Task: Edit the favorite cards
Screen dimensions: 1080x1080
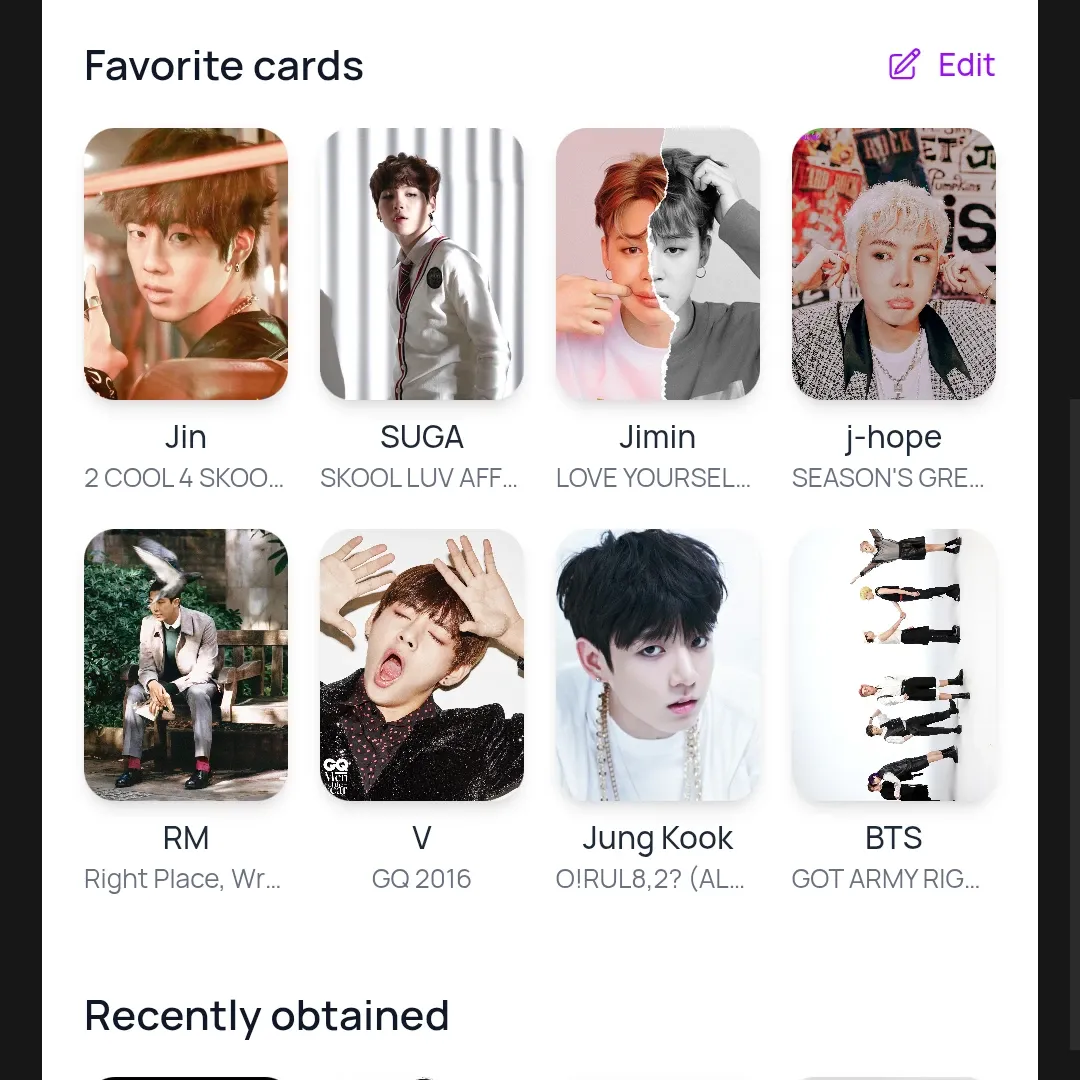Action: coord(942,65)
